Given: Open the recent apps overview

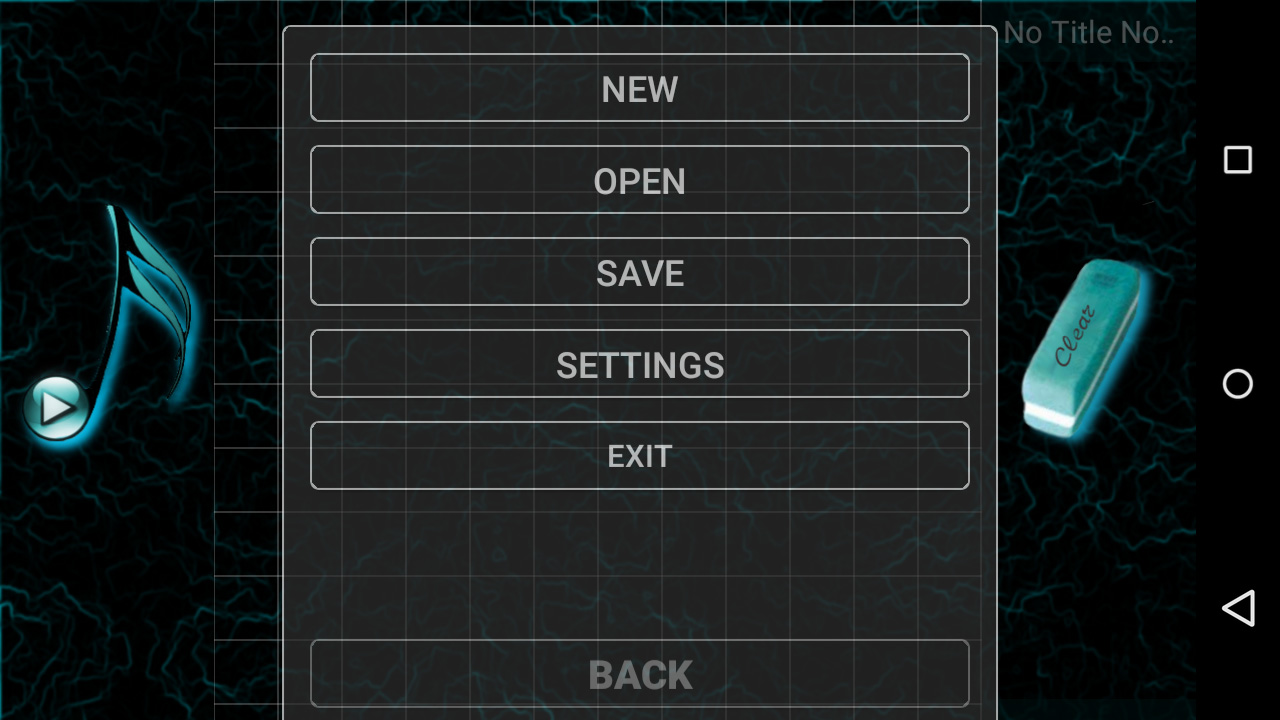Looking at the screenshot, I should (x=1237, y=160).
